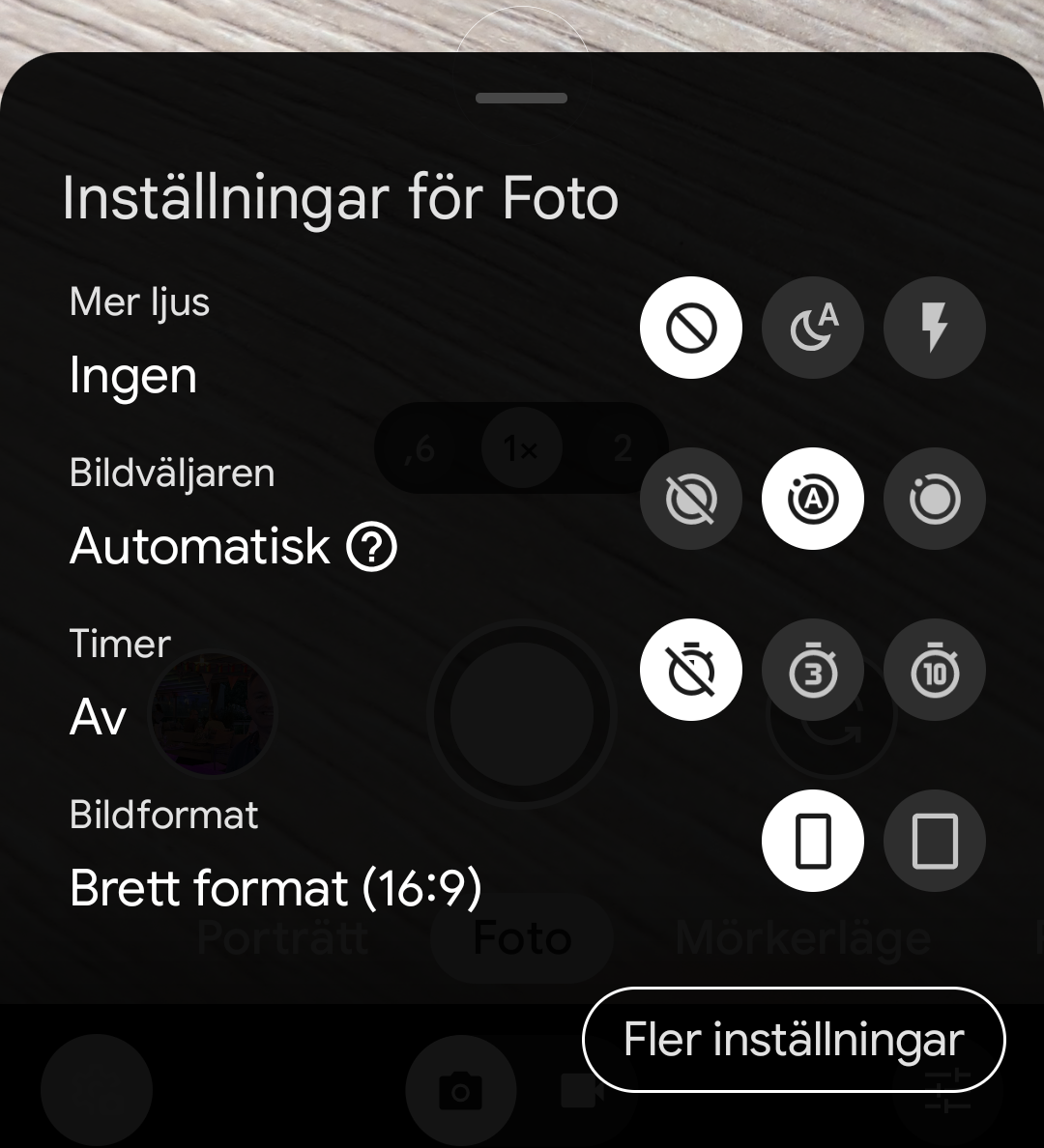1044x1148 pixels.
Task: Set Bildväljaren to Automatisk mode
Action: 813,498
